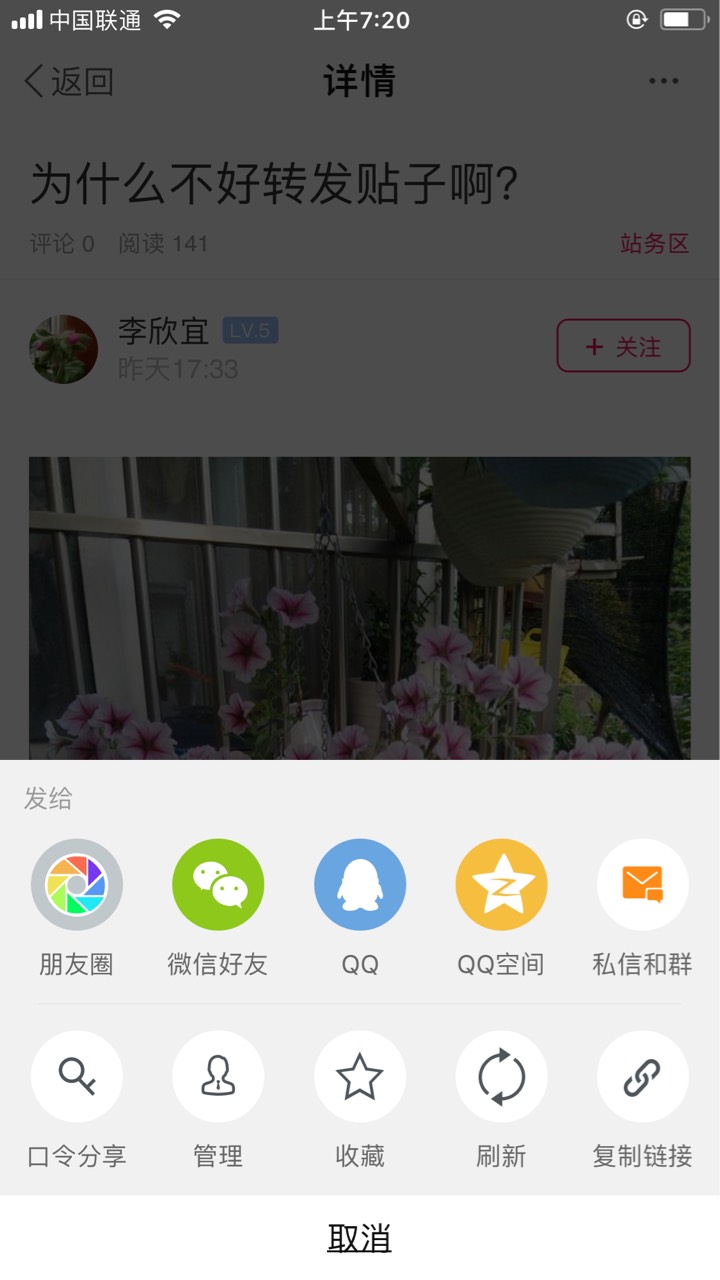This screenshot has height=1280, width=720.
Task: Open the 管理 option
Action: [x=218, y=1077]
